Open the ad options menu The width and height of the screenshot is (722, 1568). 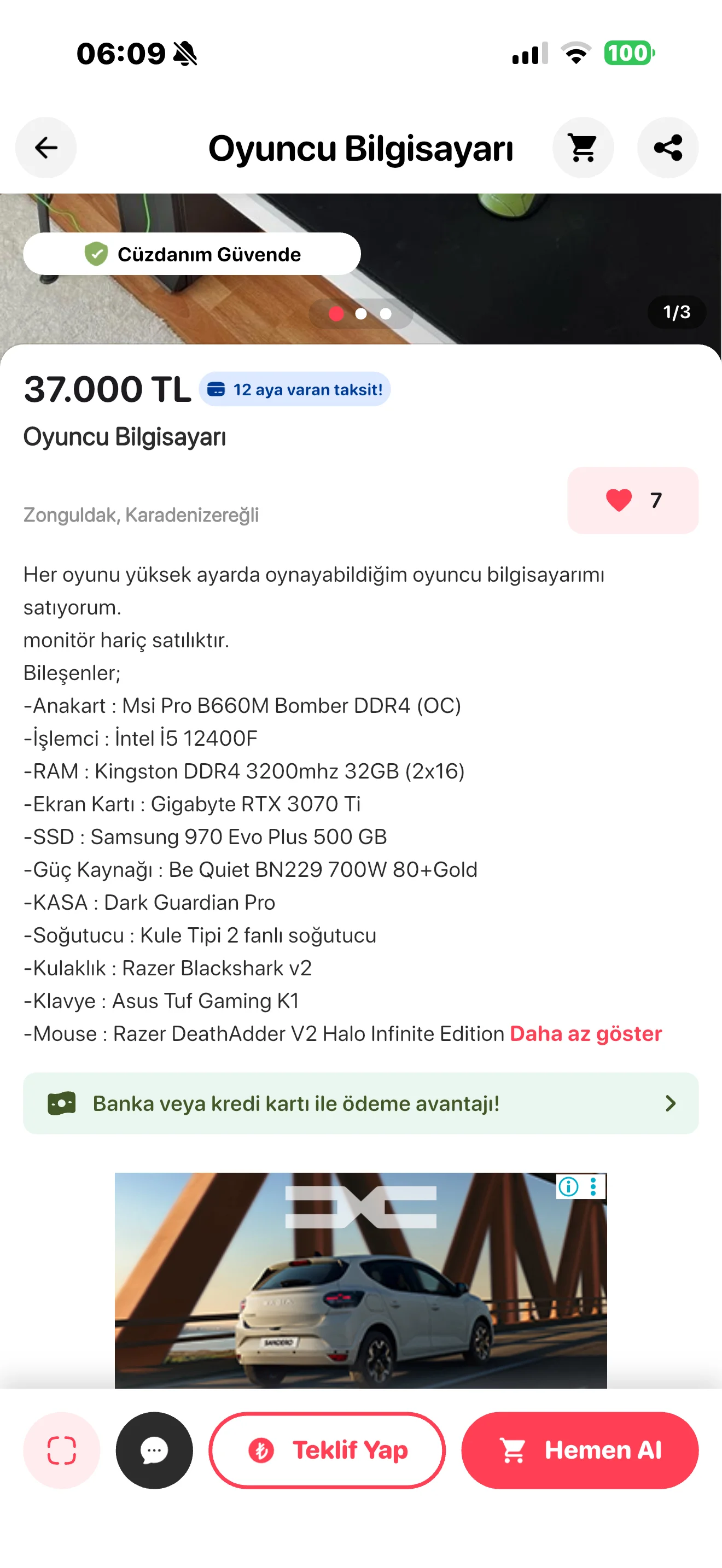point(593,1186)
